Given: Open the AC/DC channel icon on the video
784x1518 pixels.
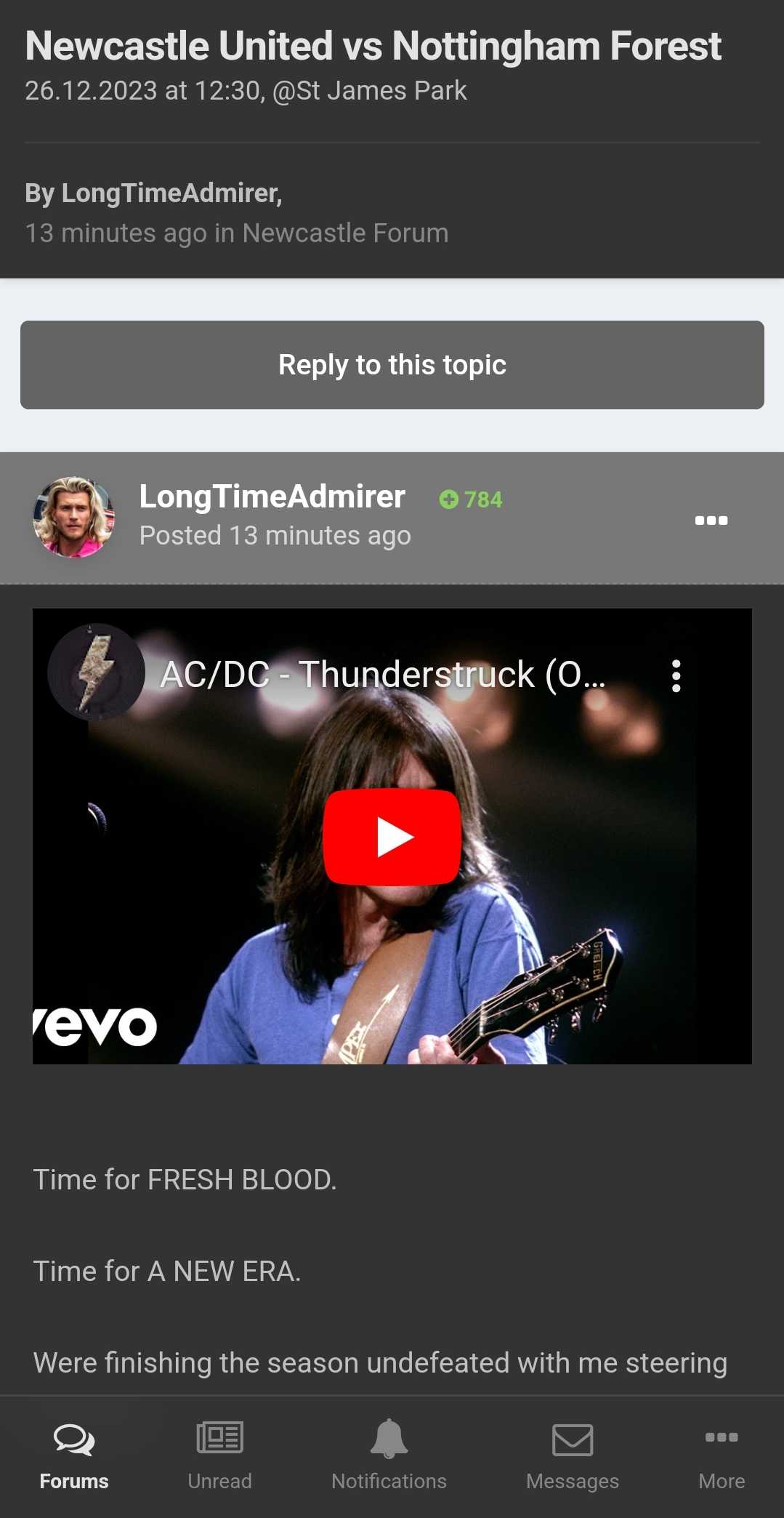Looking at the screenshot, I should (x=96, y=672).
